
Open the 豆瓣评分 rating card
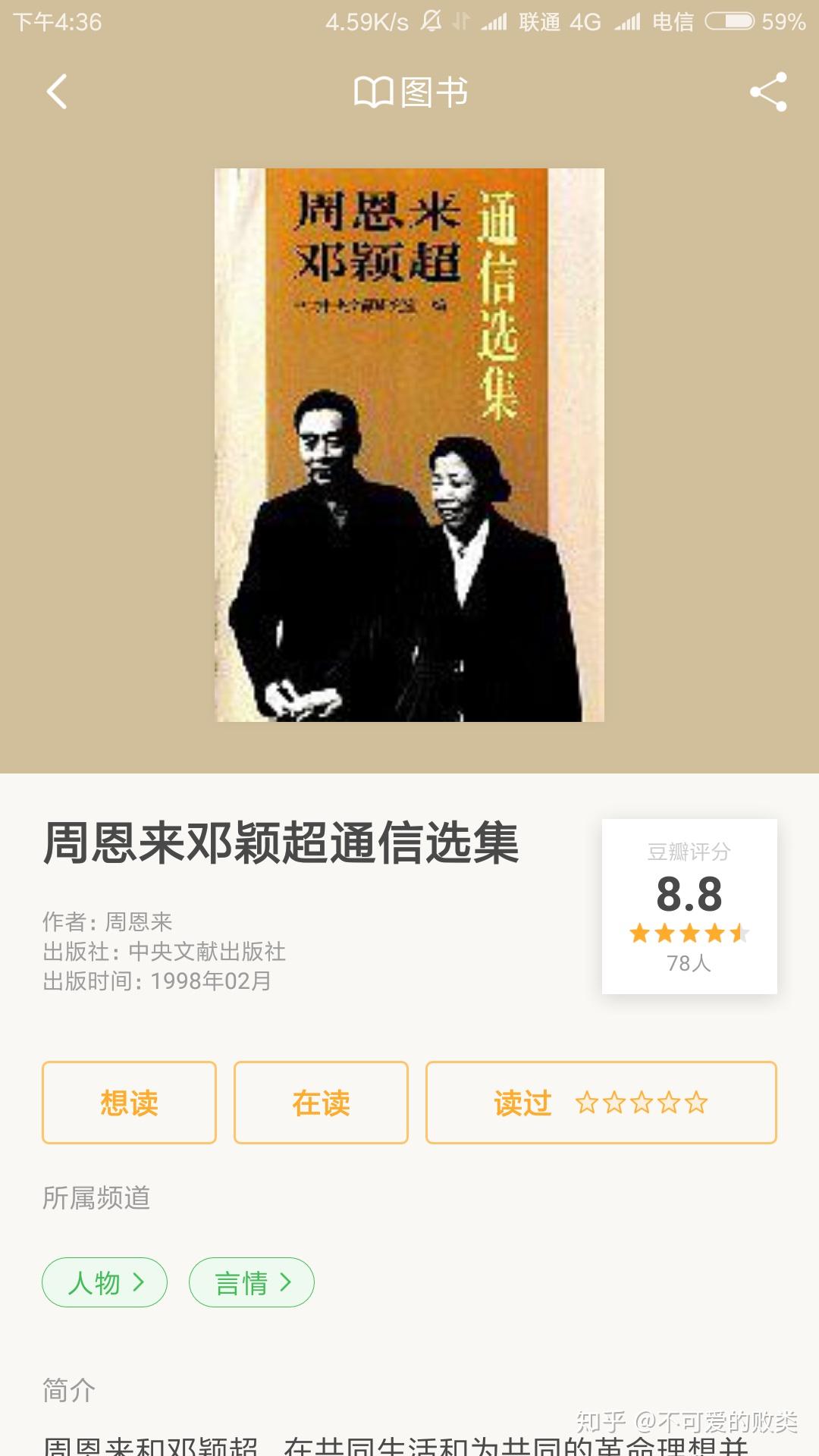click(x=689, y=906)
